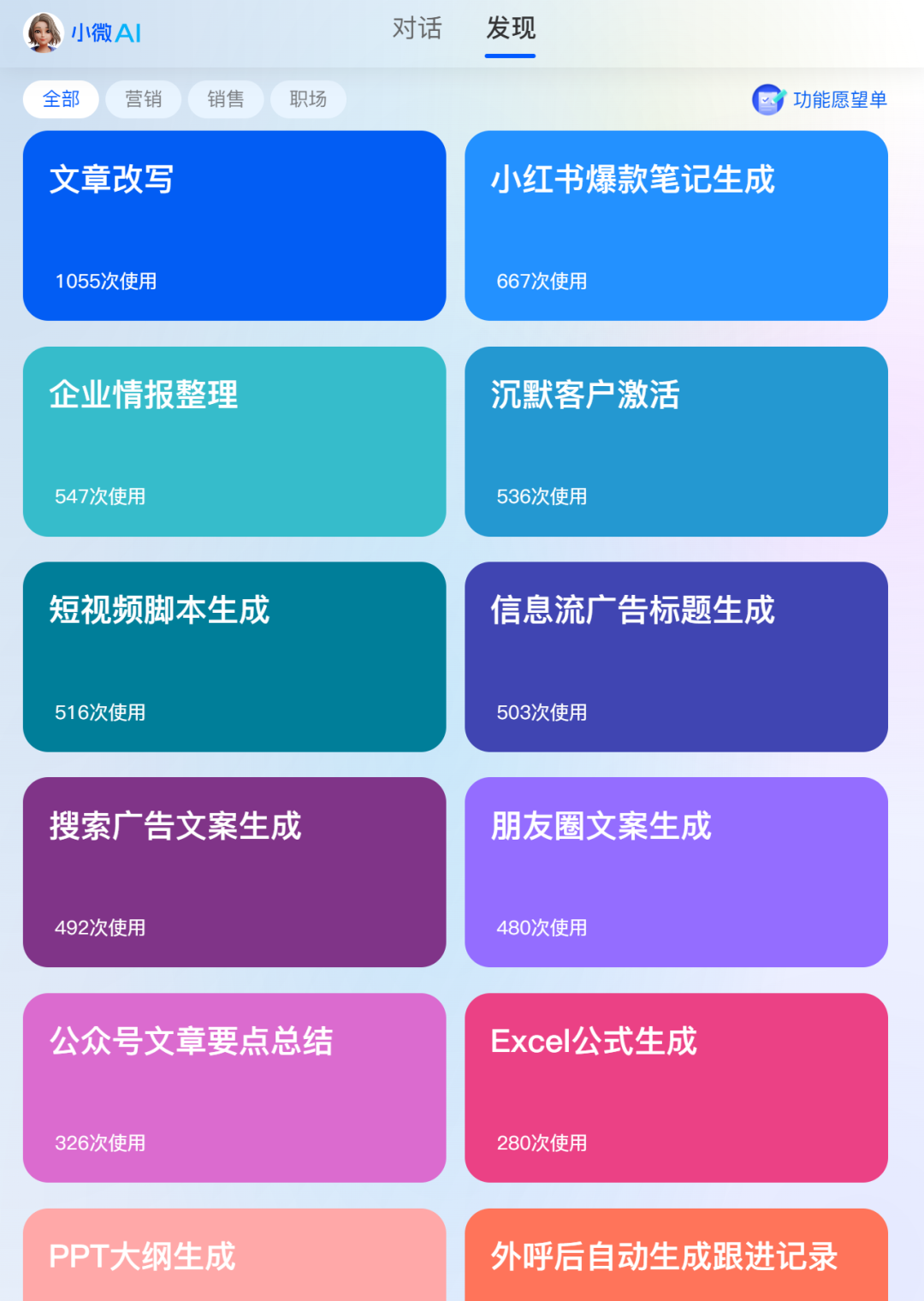Open 朋友圈文案生成 tool
This screenshot has height=1301, width=924.
tap(676, 872)
